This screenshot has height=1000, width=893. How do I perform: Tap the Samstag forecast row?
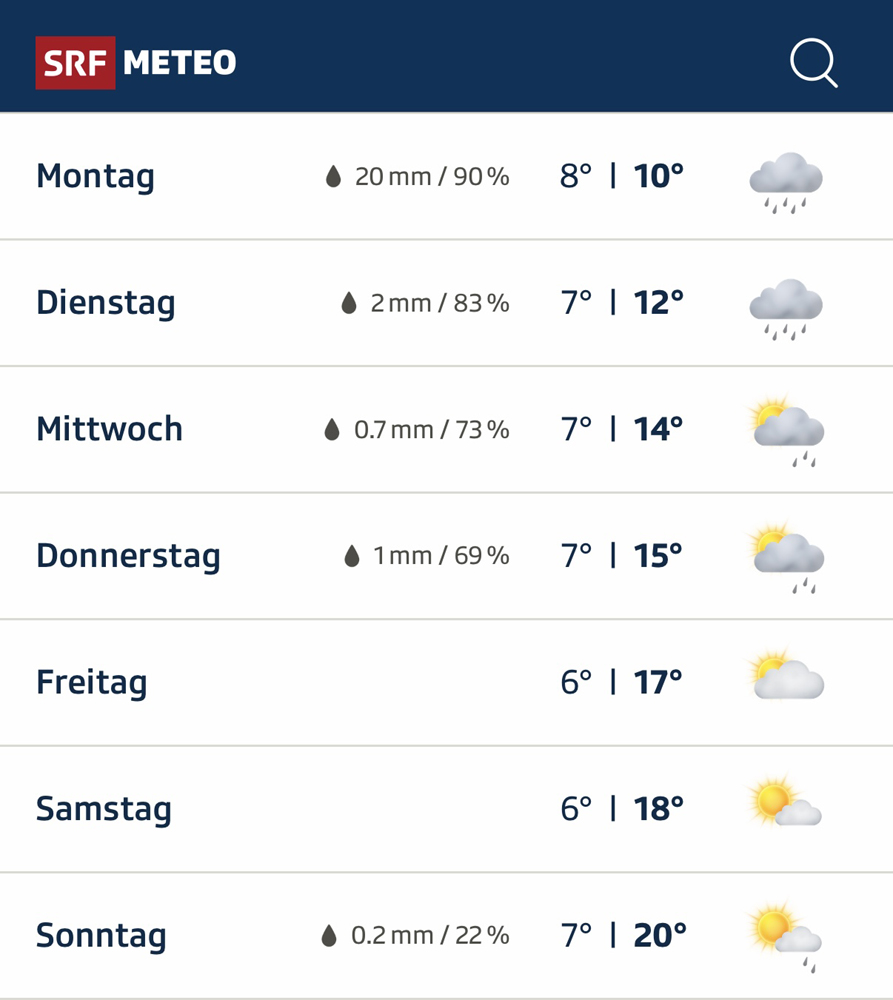coord(446,809)
